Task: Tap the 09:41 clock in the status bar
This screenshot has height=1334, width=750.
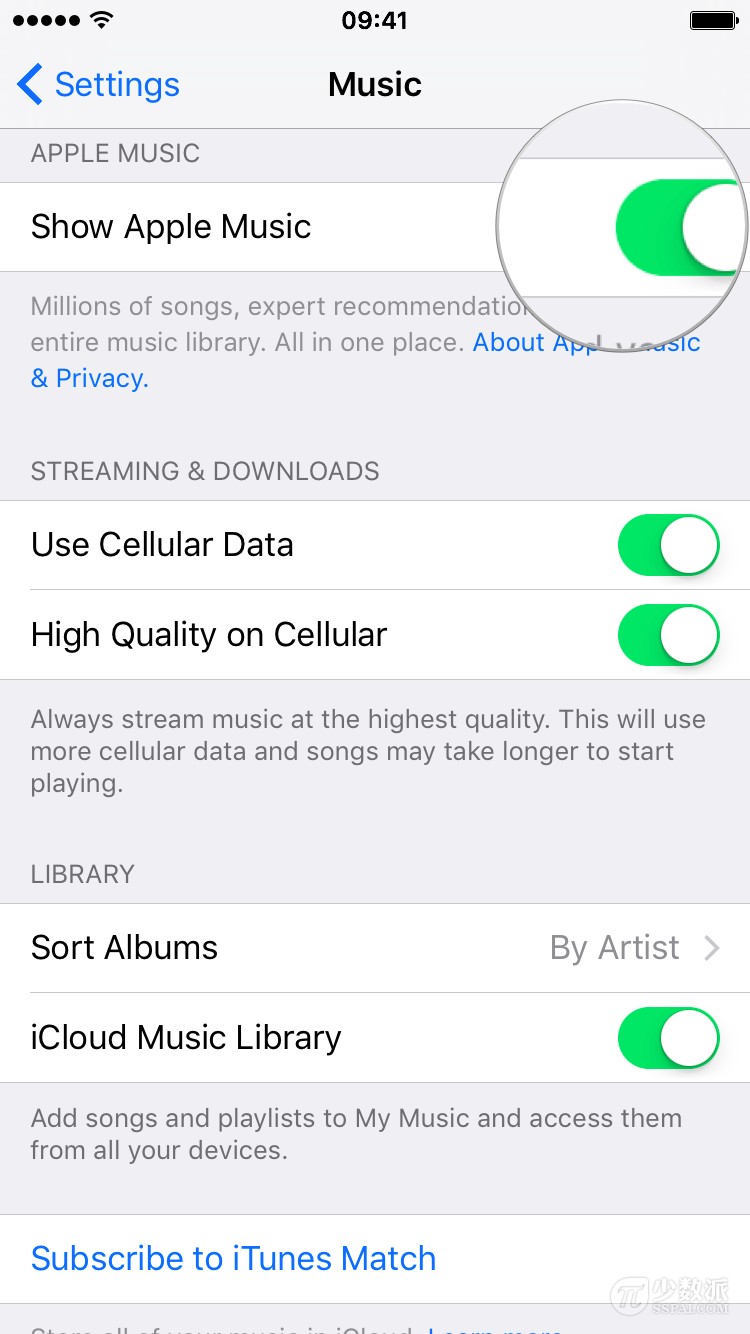Action: (375, 20)
